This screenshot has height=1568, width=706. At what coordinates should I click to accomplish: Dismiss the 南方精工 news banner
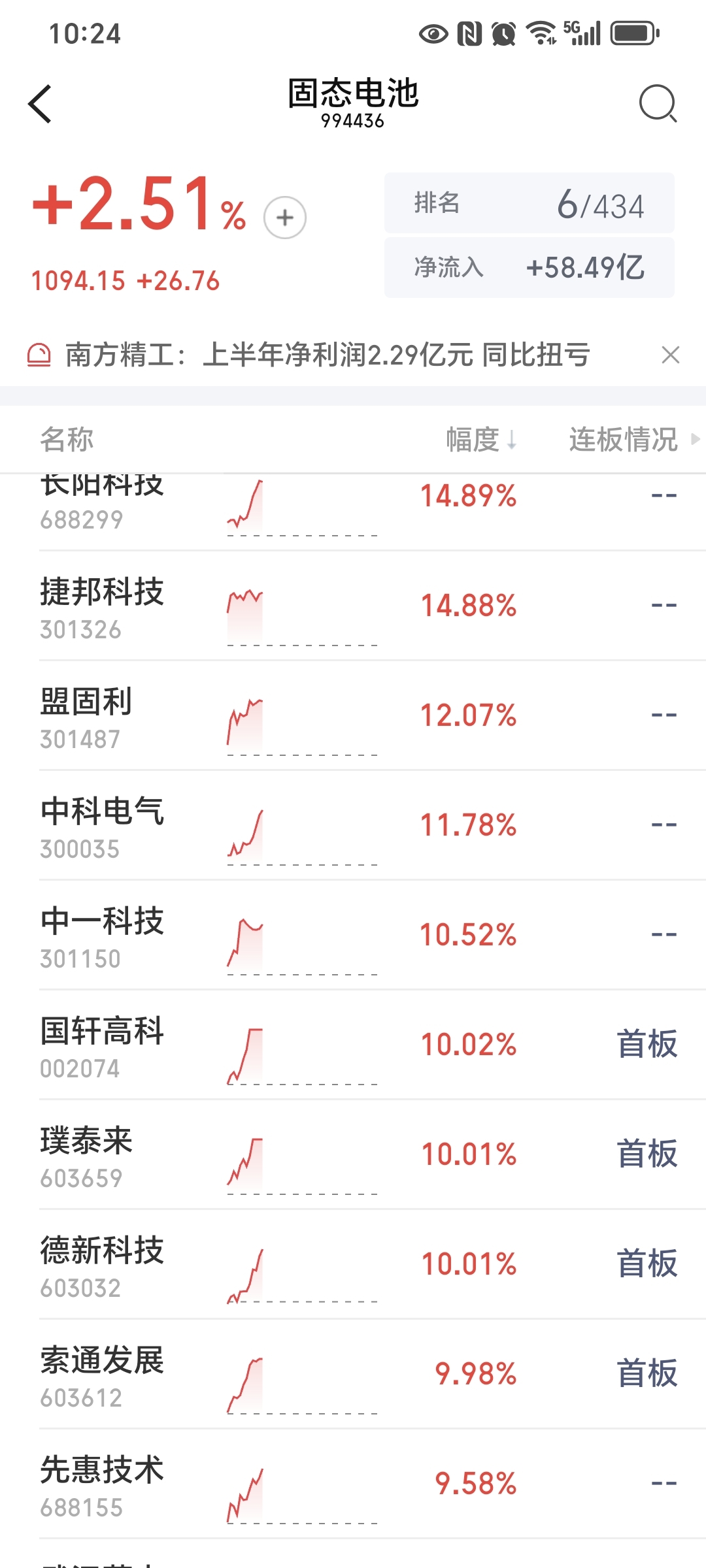click(671, 355)
